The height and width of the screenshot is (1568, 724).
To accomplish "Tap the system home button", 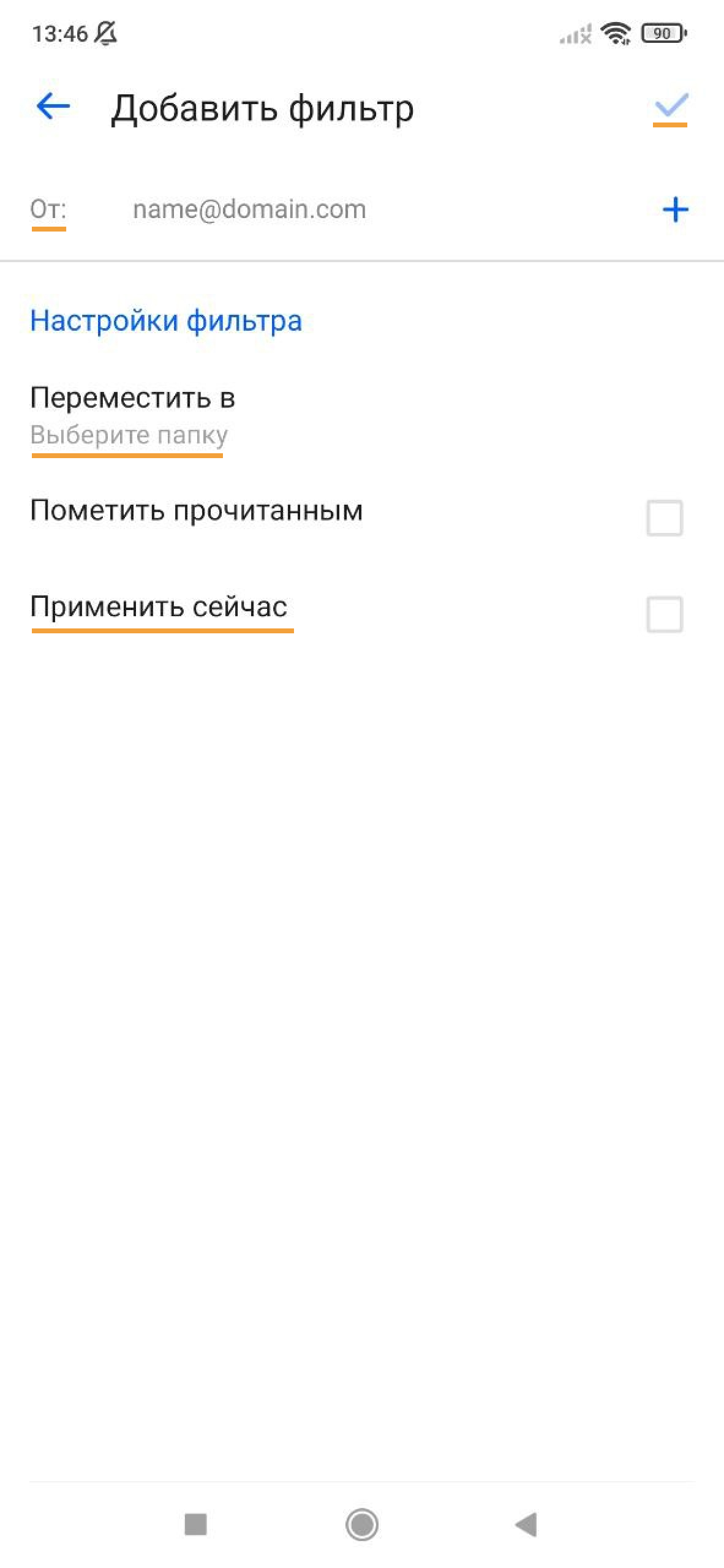I will point(362,1524).
